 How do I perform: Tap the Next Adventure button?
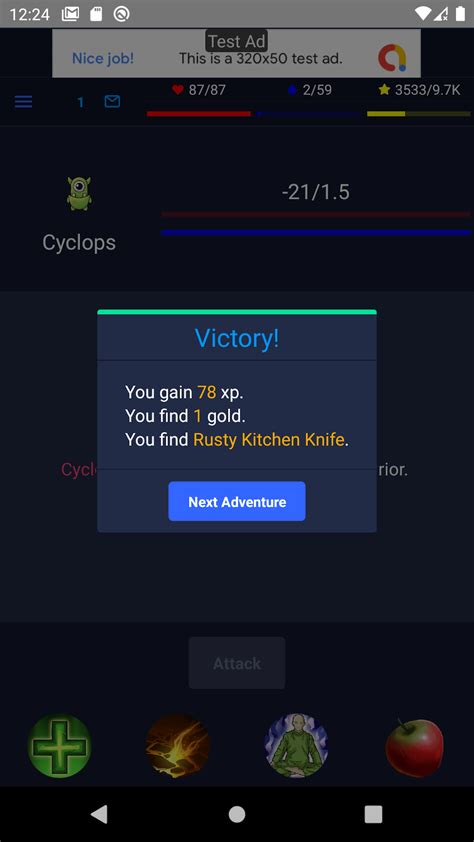[x=237, y=501]
